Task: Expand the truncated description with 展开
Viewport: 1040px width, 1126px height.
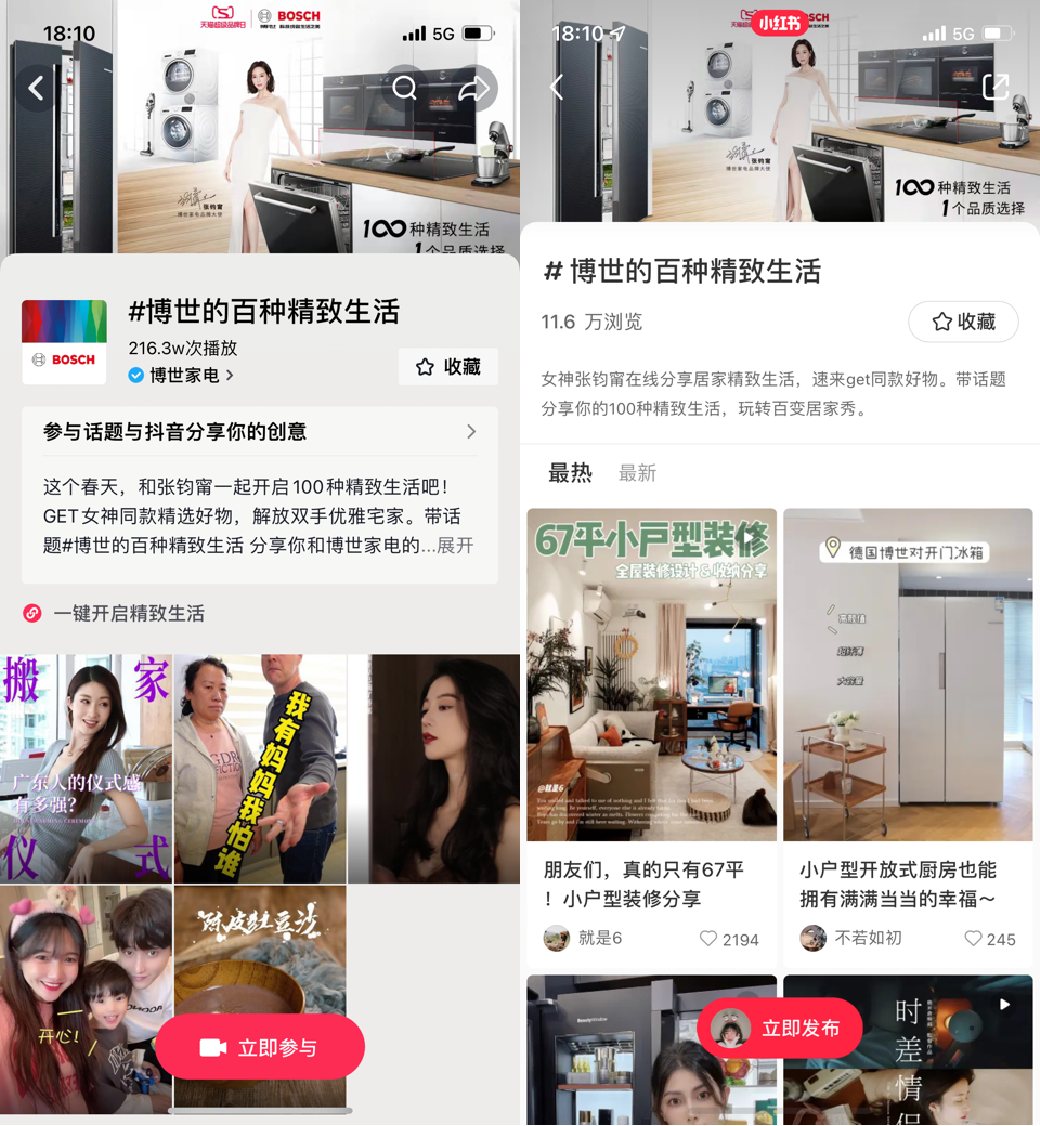Action: point(455,545)
